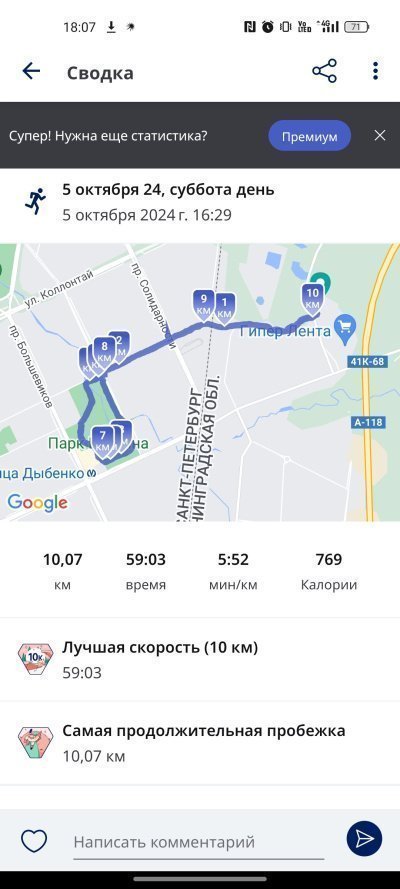Screen dimensions: 400x889
Task: Send the comment
Action: (364, 839)
